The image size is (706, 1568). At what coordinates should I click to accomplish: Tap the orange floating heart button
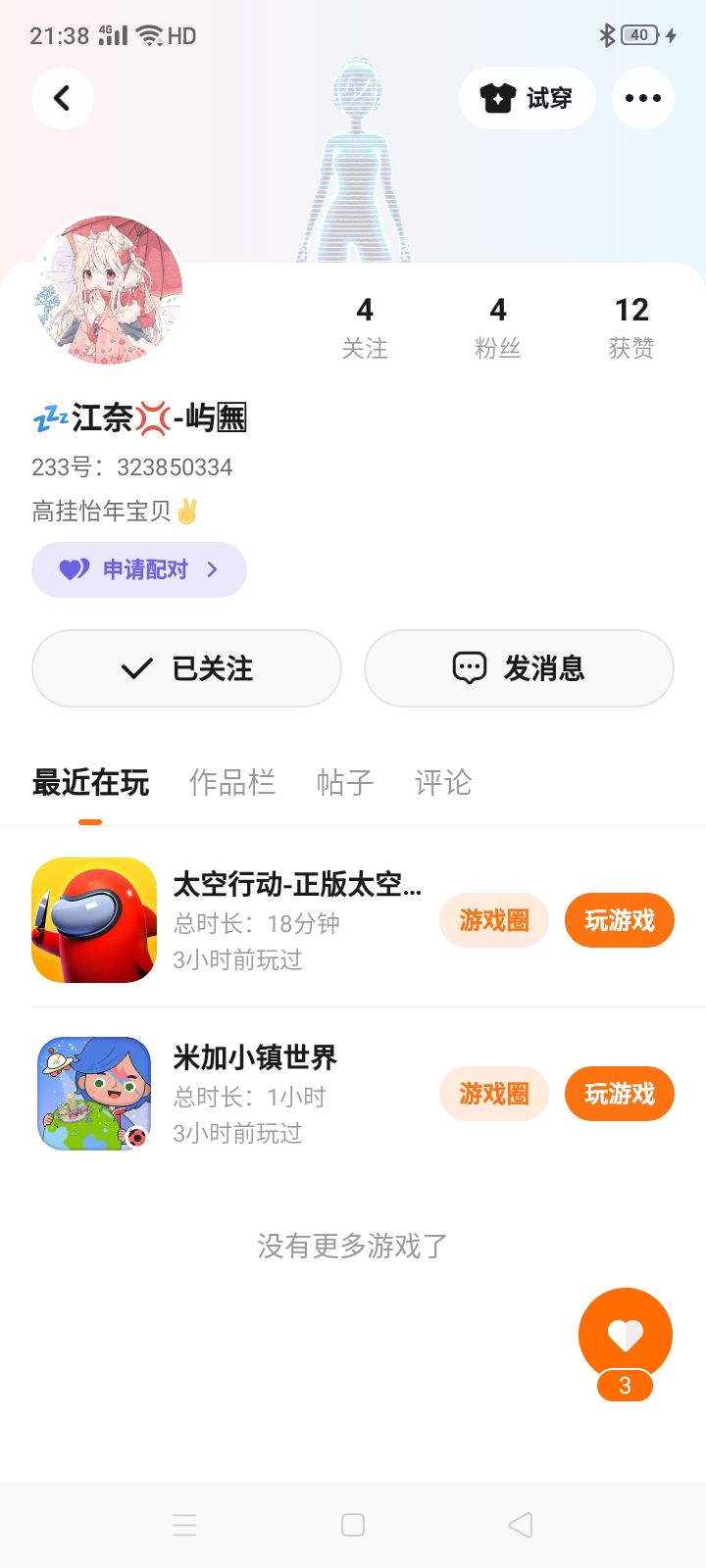(626, 1334)
